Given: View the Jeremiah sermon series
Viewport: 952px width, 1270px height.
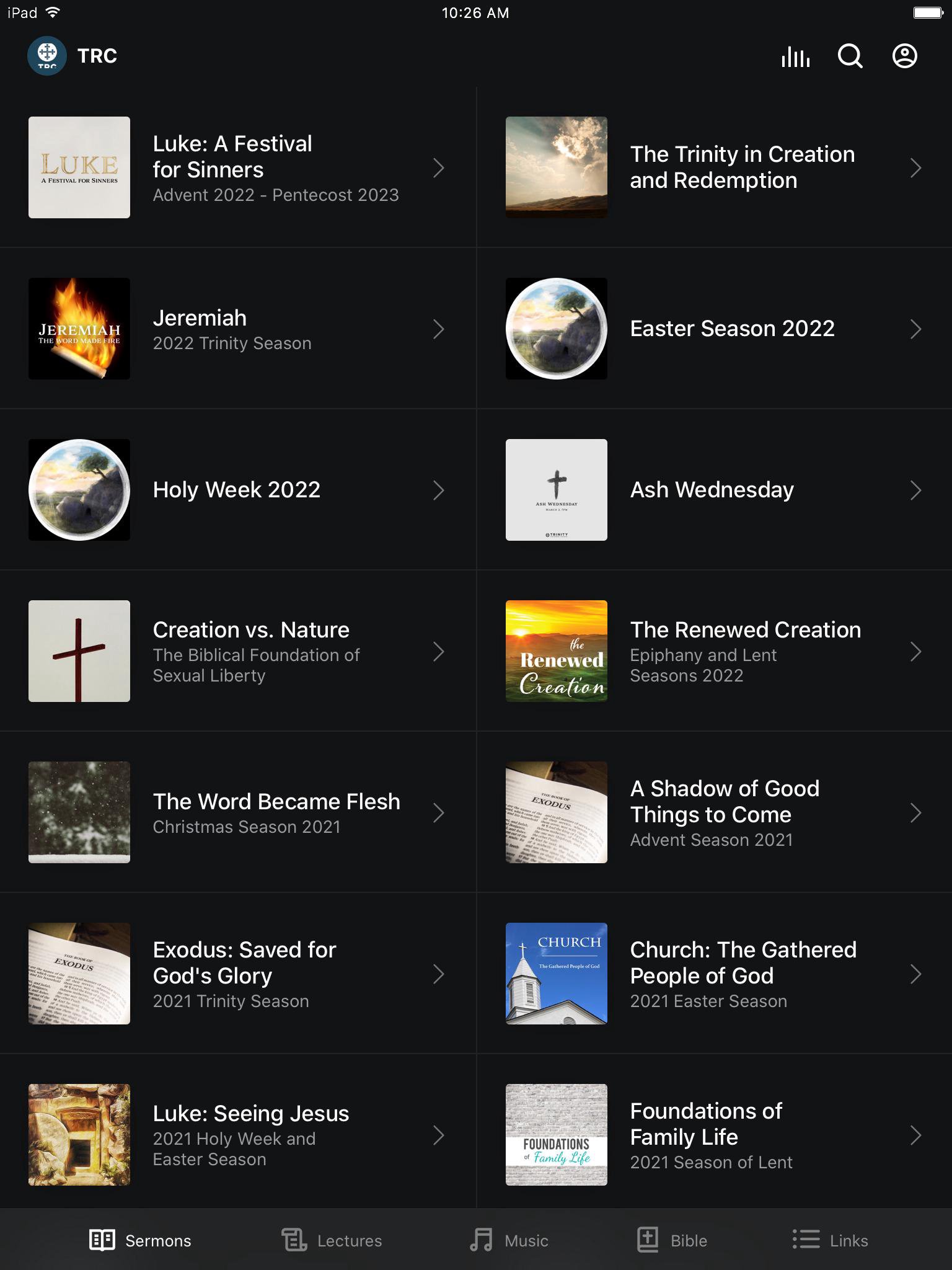Looking at the screenshot, I should pos(238,329).
